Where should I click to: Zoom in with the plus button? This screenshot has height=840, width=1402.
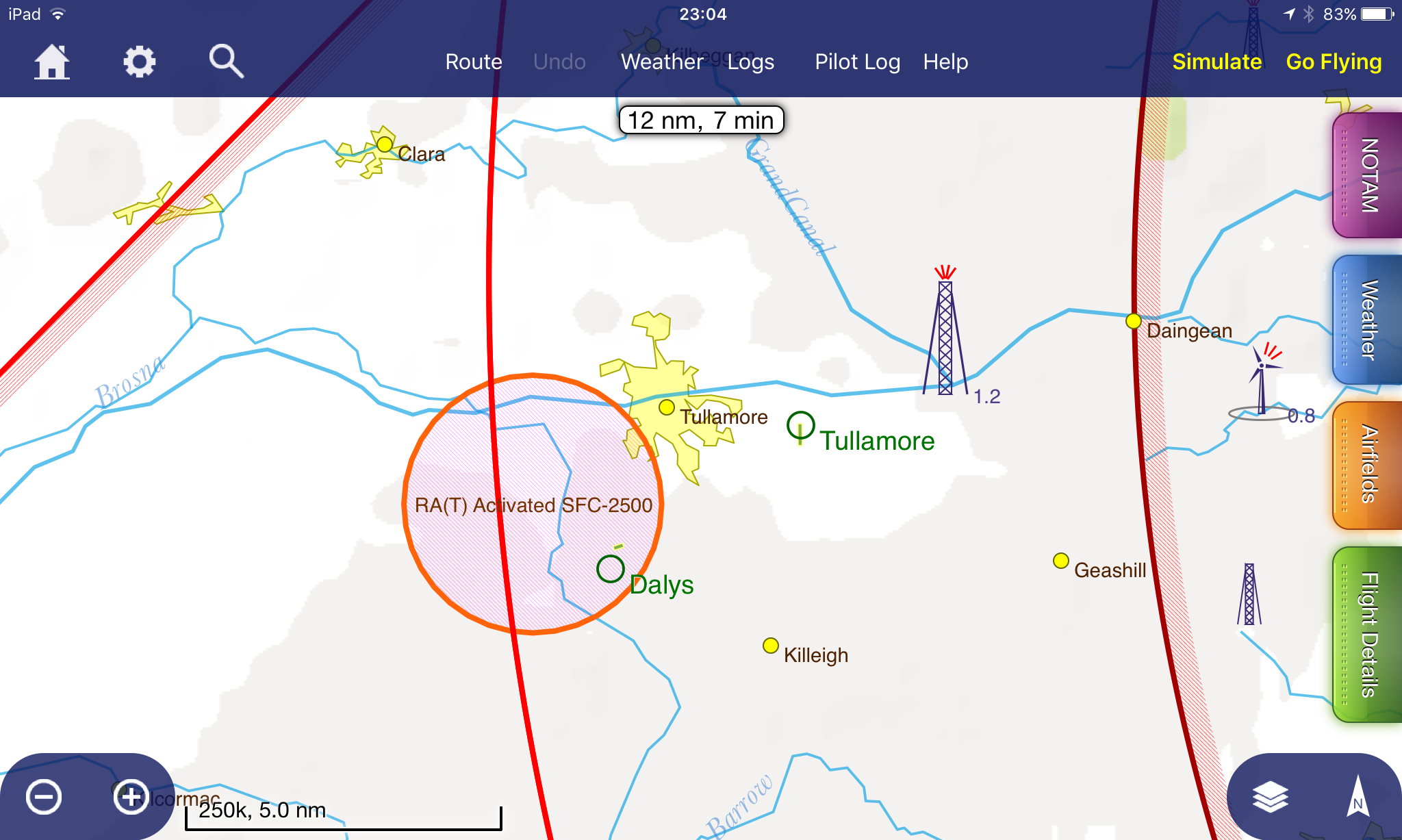131,797
